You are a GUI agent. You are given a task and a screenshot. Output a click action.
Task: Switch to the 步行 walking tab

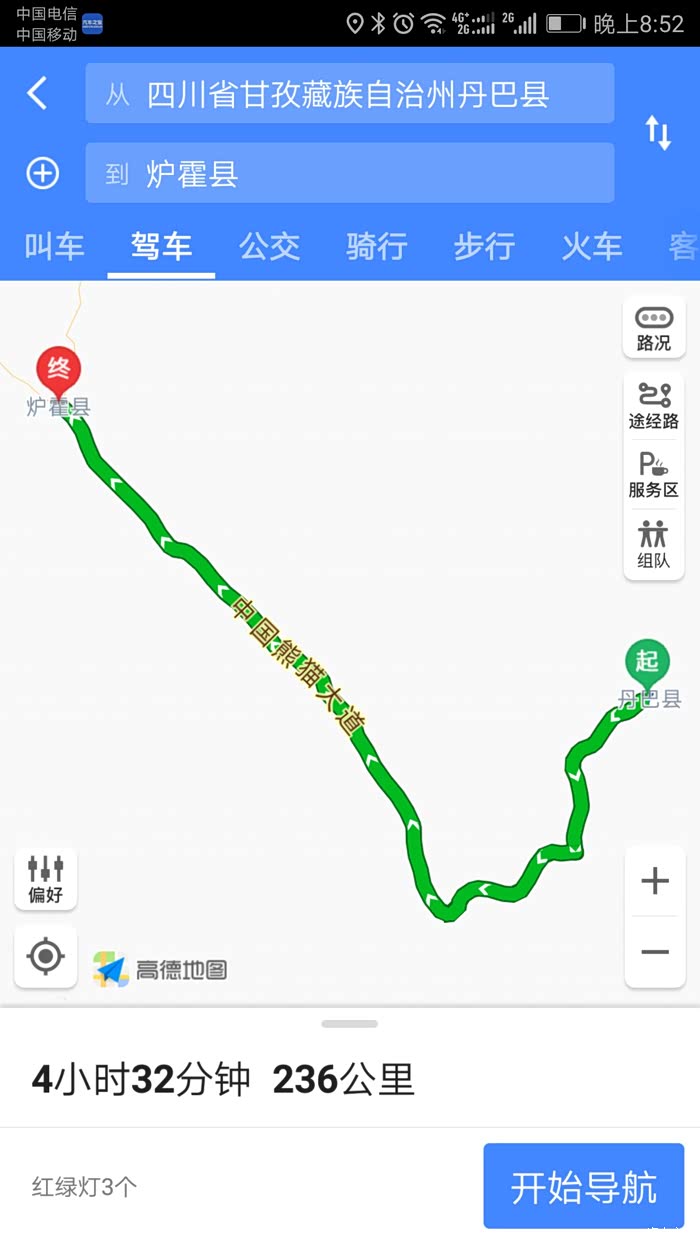click(x=484, y=246)
